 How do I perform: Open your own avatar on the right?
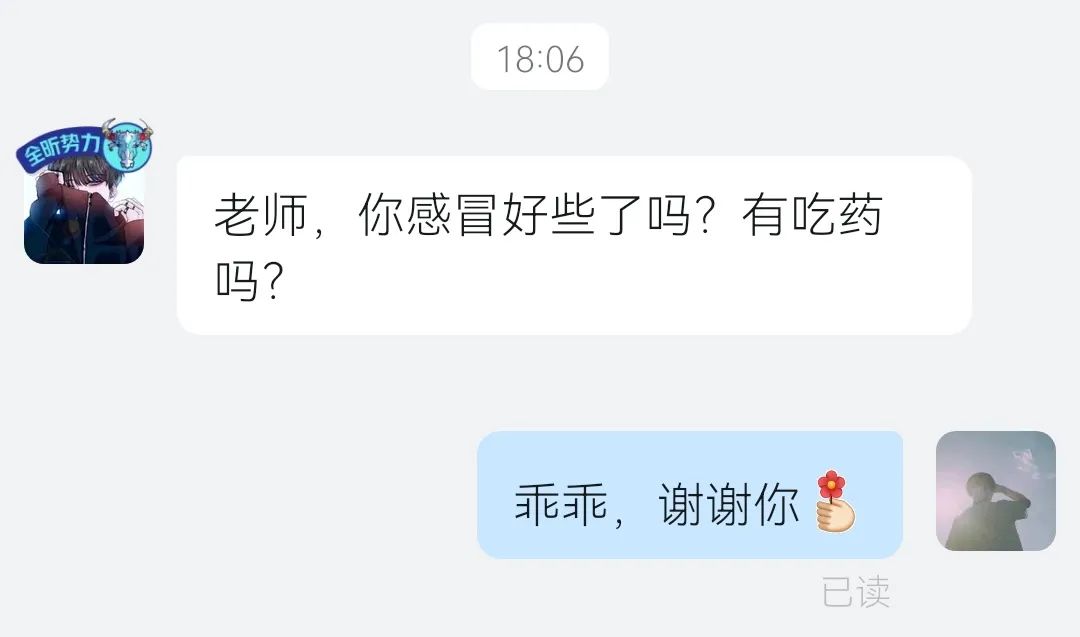995,491
